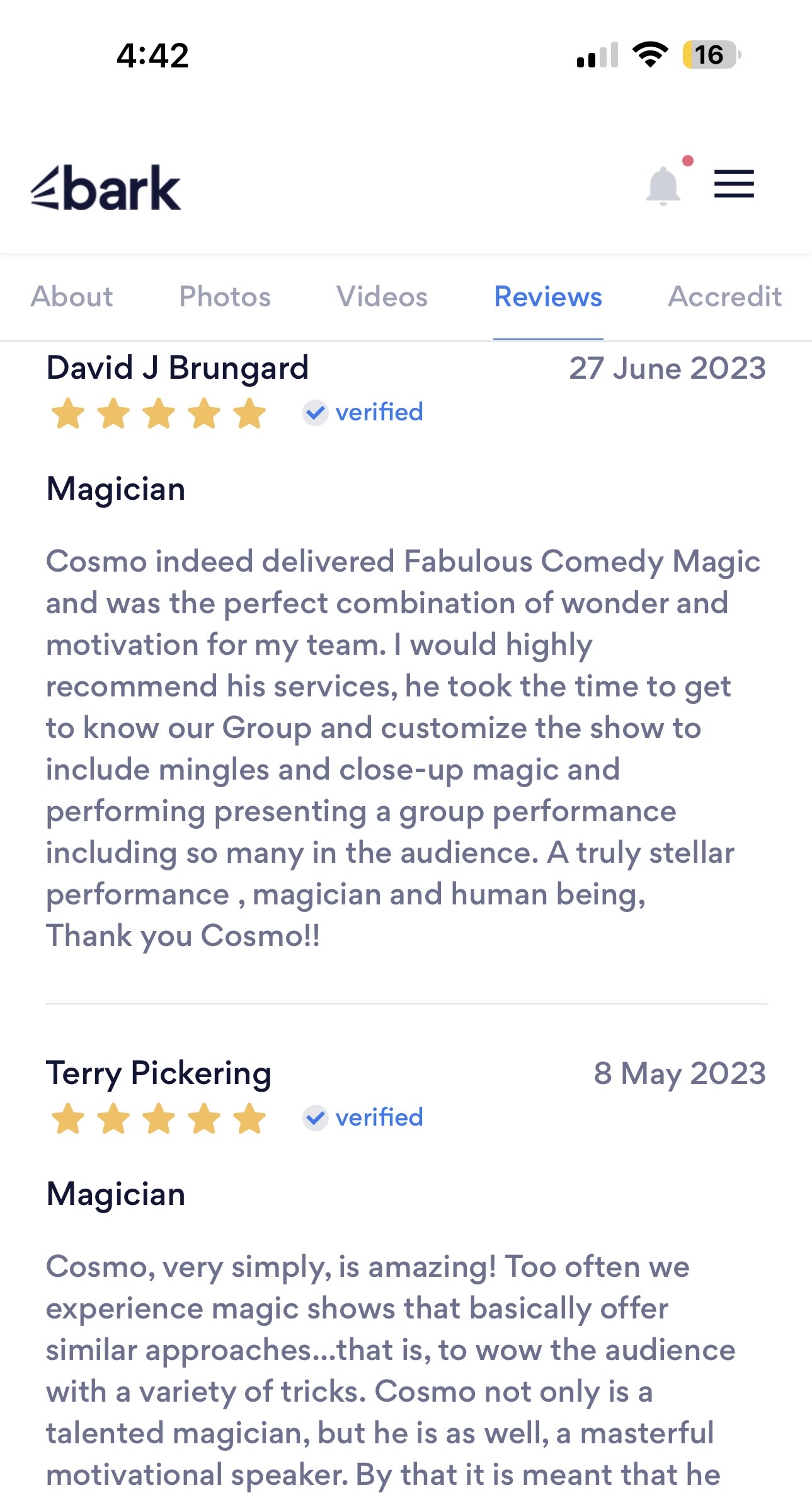
Task: Switch to the Videos tab
Action: [382, 296]
